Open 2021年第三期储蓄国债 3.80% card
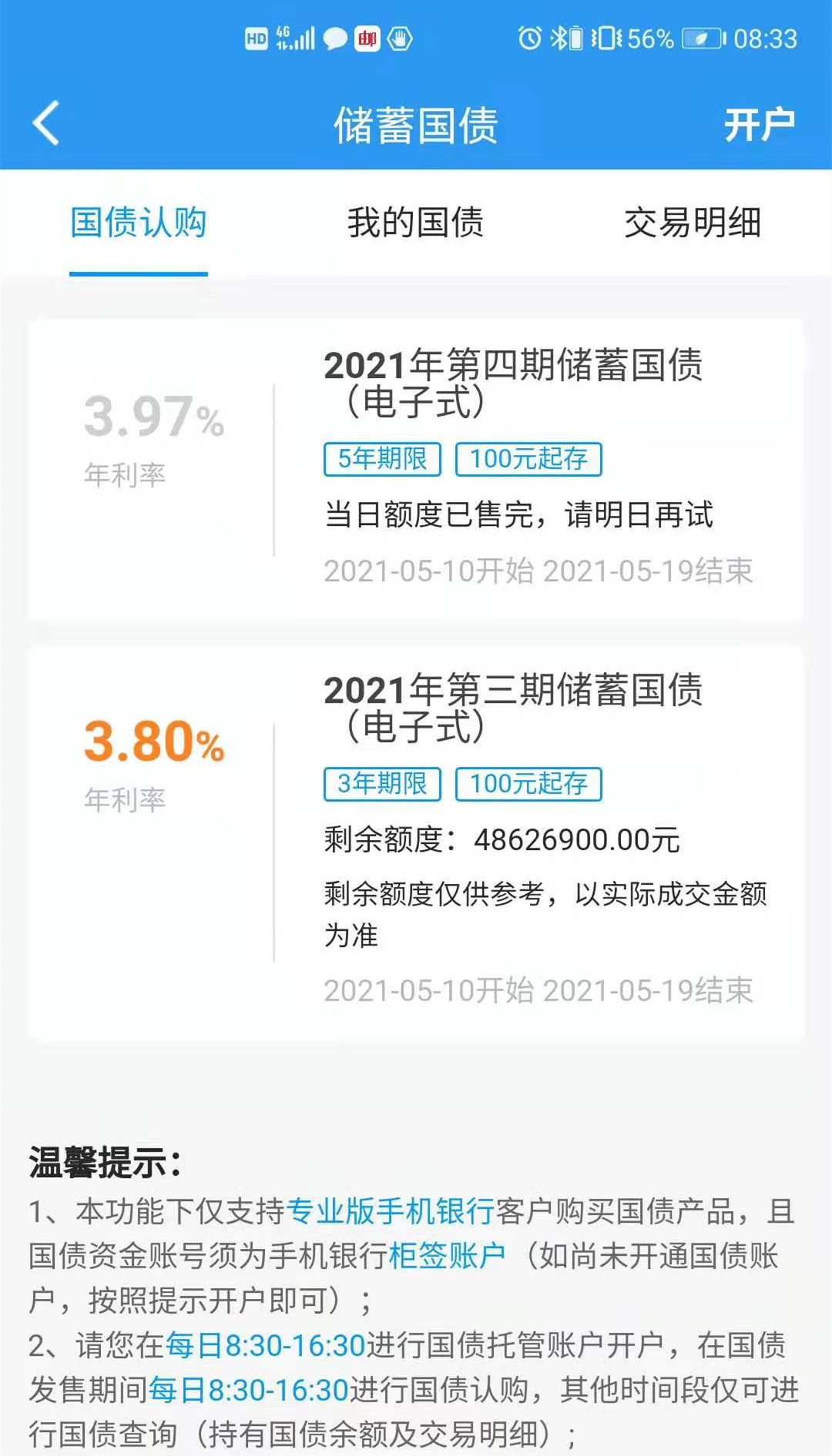Screen dimensions: 832x1456 click(x=416, y=843)
